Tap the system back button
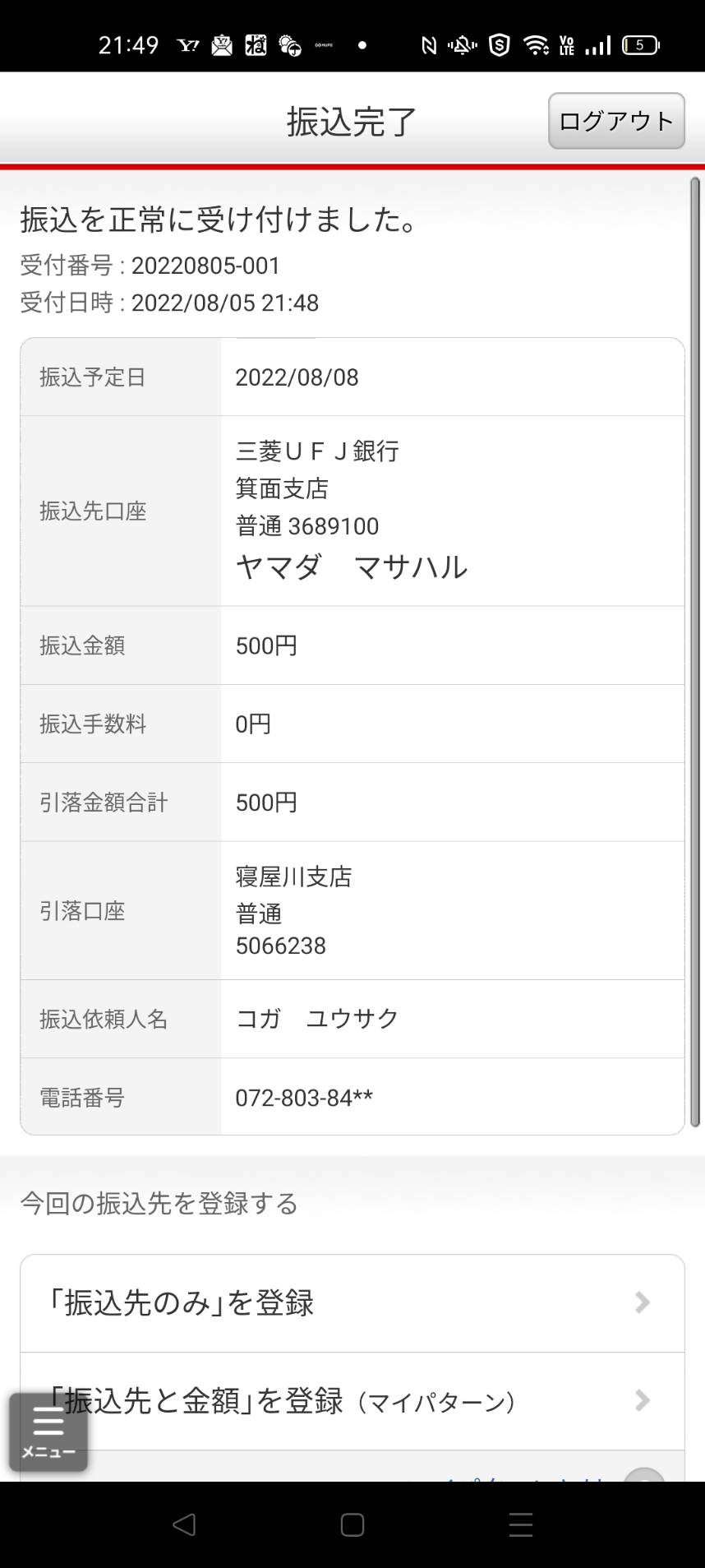Image resolution: width=705 pixels, height=1568 pixels. [x=184, y=1524]
